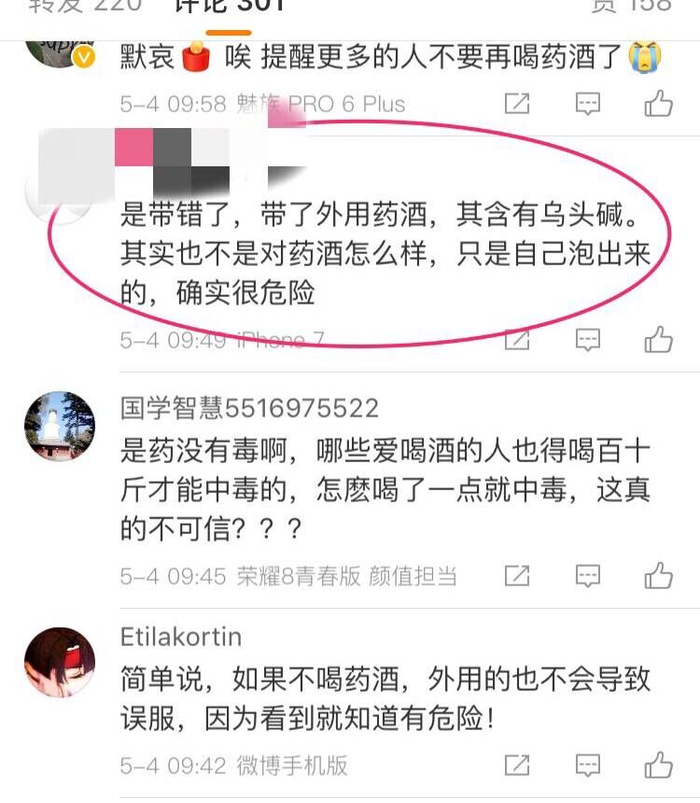
Task: Repost the comment about 乌头碱 posted 09:49
Action: pos(517,340)
